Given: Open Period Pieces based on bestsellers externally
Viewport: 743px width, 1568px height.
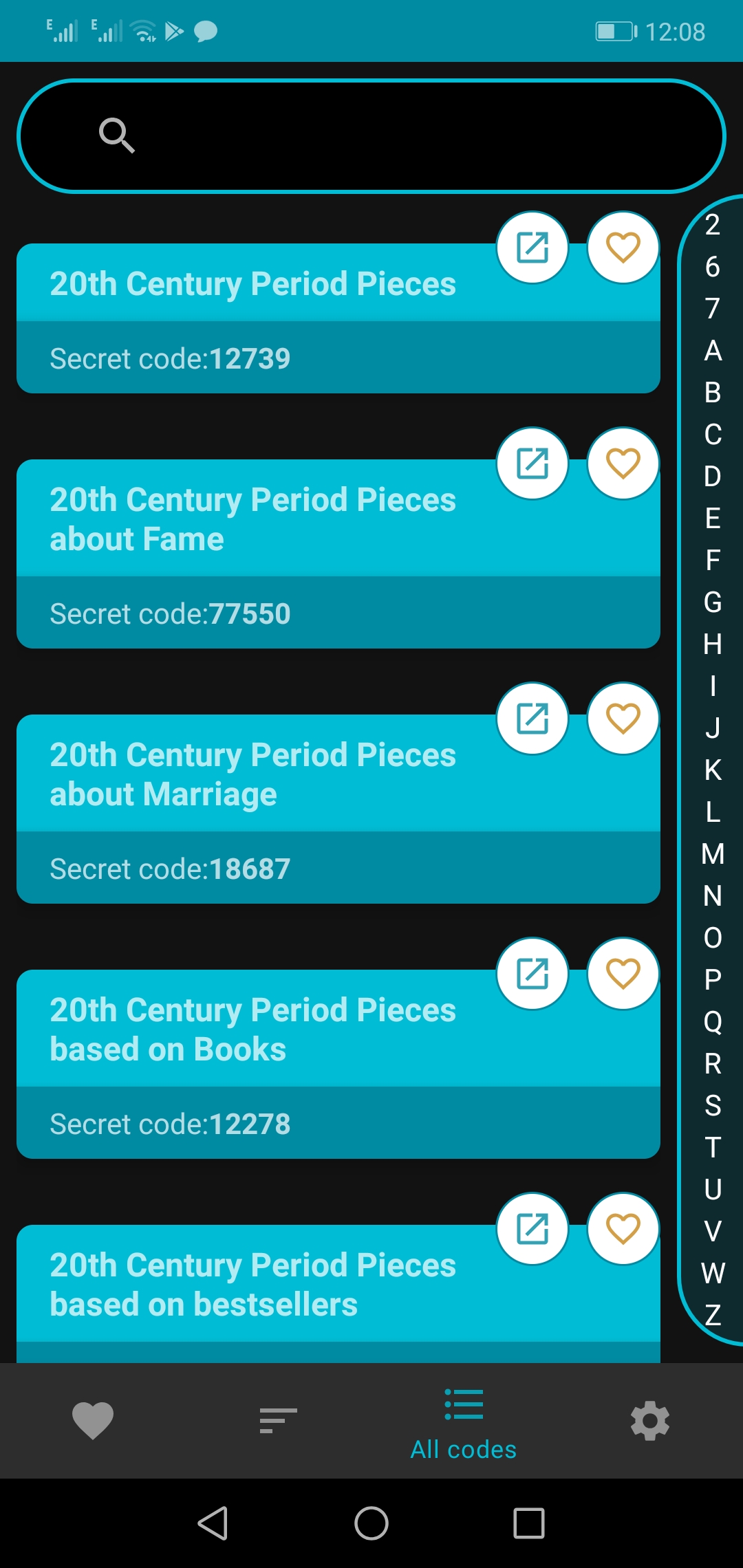Looking at the screenshot, I should tap(532, 1229).
